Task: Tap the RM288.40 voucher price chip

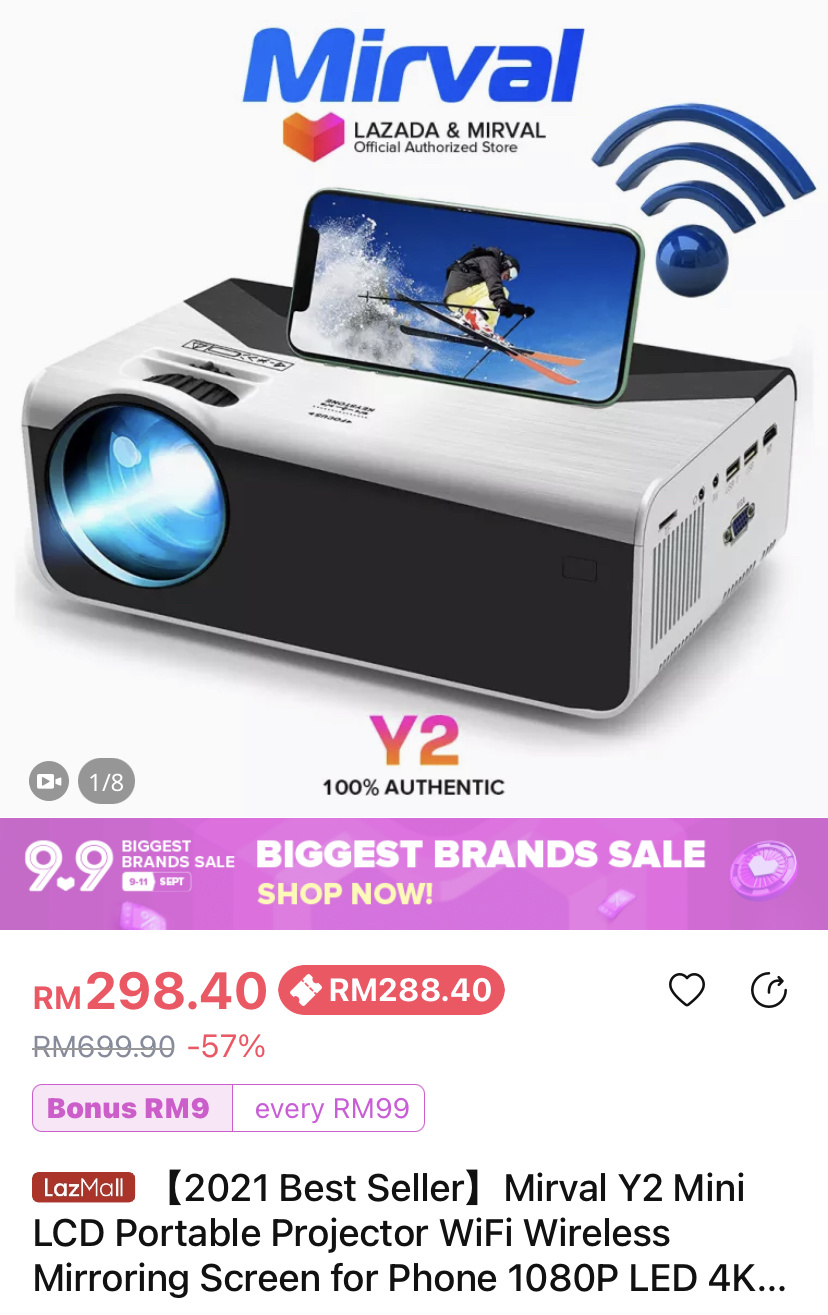Action: pos(391,990)
